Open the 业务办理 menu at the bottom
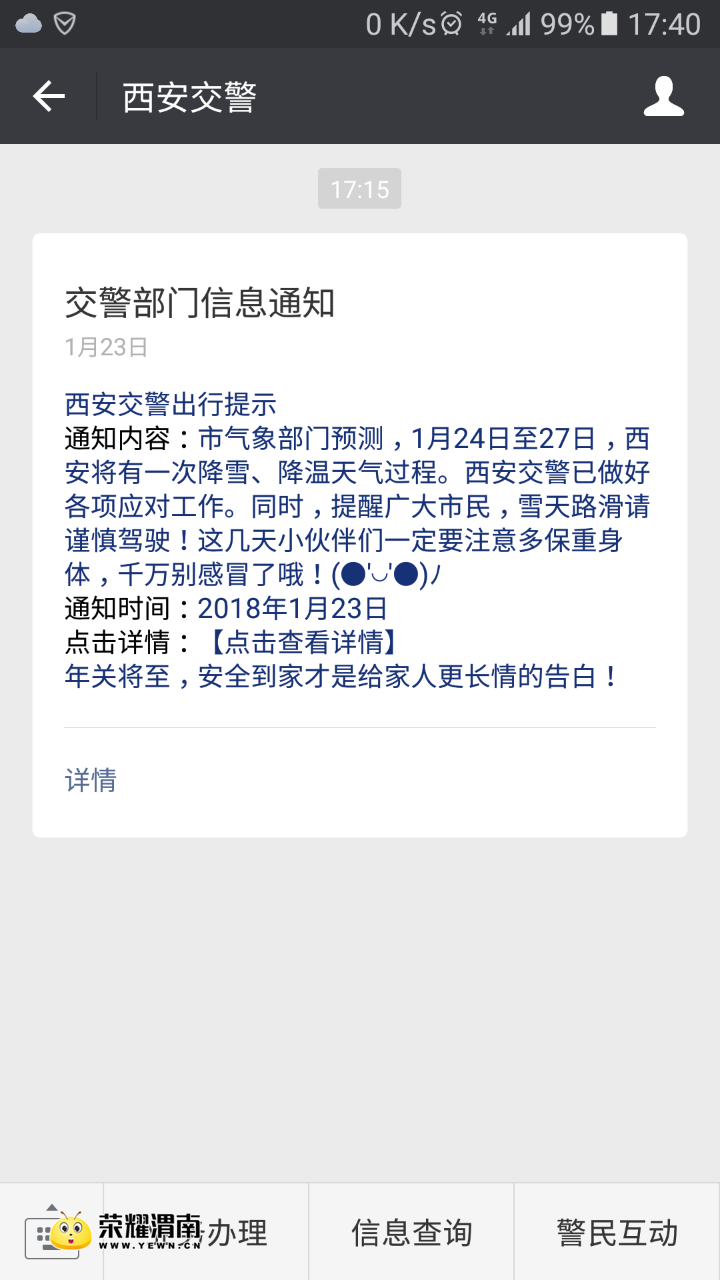This screenshot has width=720, height=1280. (x=206, y=1232)
